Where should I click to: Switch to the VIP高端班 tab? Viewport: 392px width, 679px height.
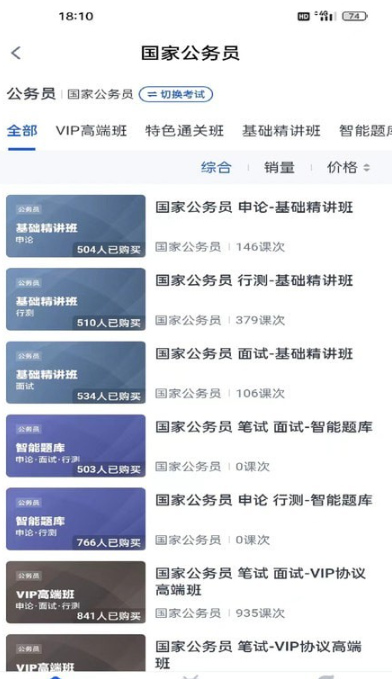pyautogui.click(x=91, y=130)
